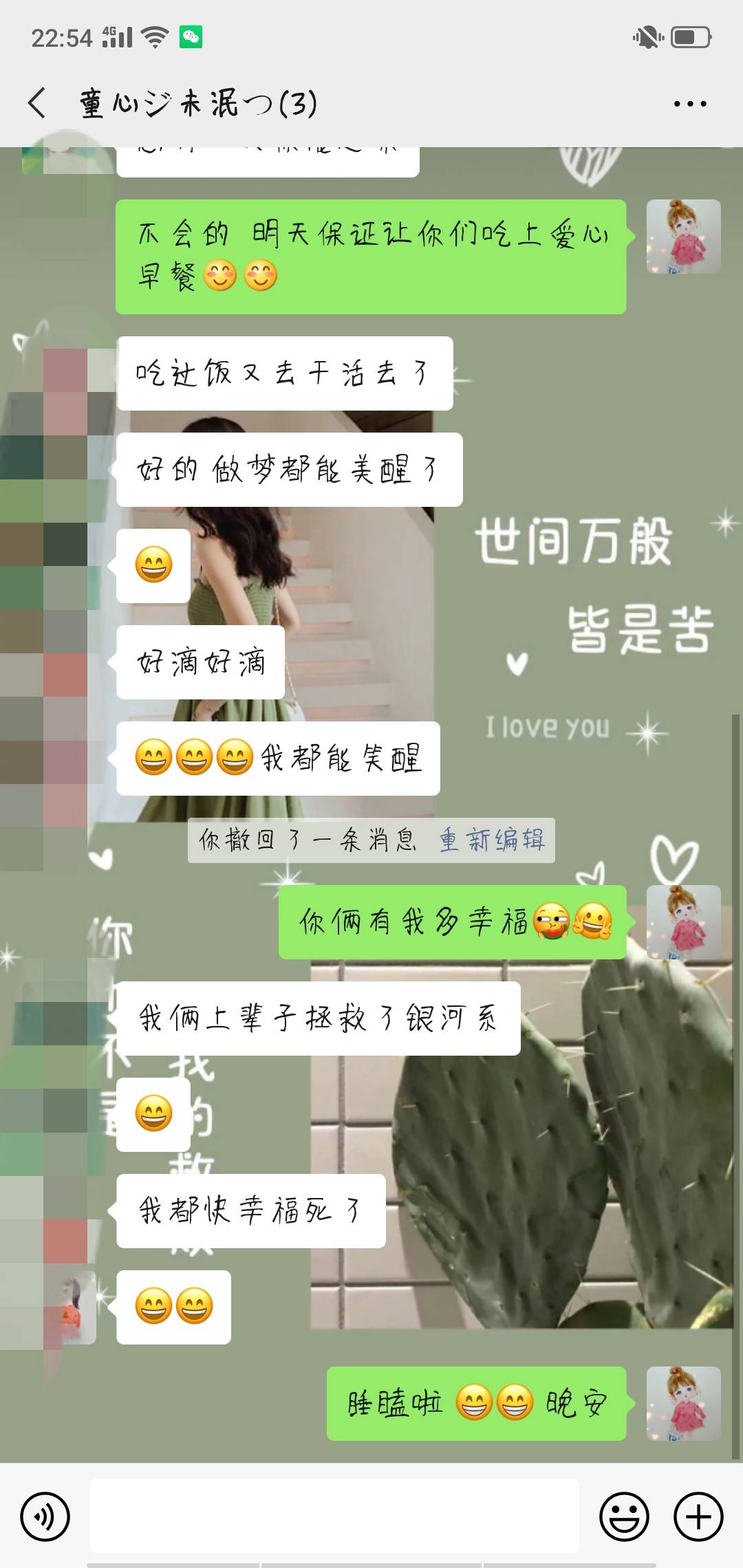Open my avatar beside 睡瞌啦 晚安 message

pyautogui.click(x=684, y=1404)
